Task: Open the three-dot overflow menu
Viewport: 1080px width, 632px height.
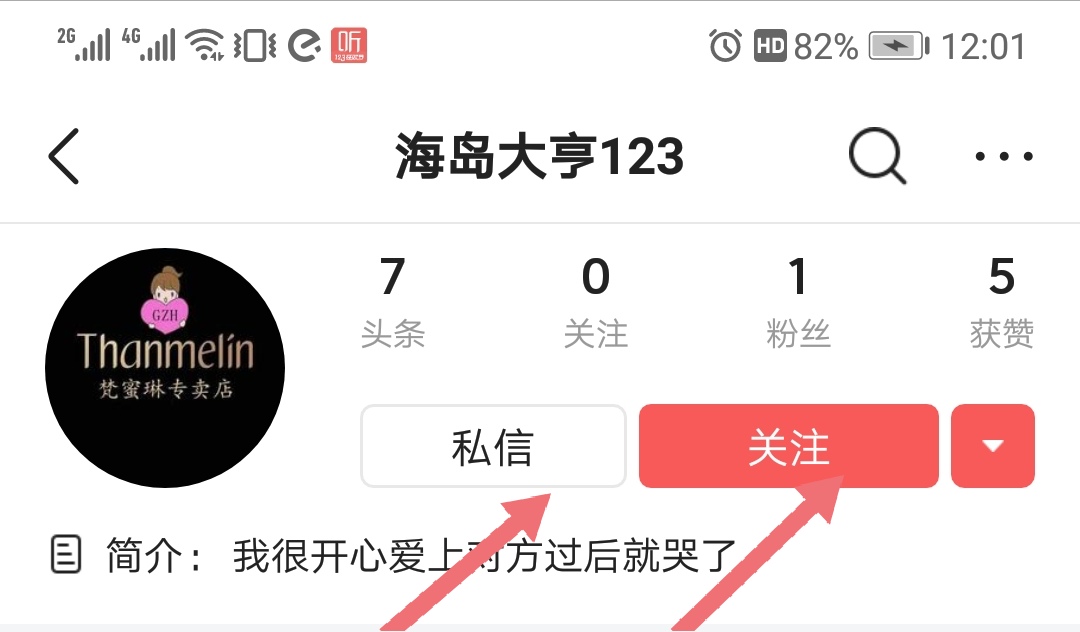Action: click(1003, 157)
